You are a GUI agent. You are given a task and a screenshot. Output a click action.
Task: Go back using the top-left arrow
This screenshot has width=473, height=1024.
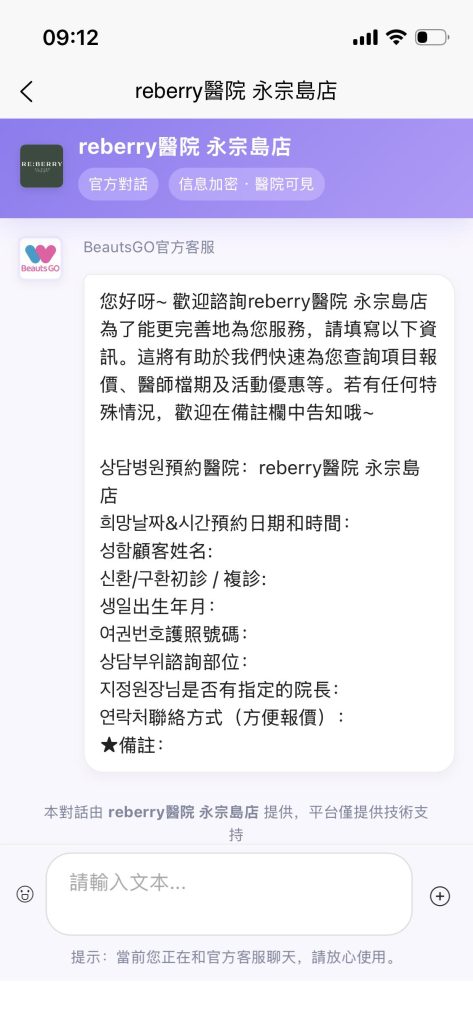coord(26,91)
